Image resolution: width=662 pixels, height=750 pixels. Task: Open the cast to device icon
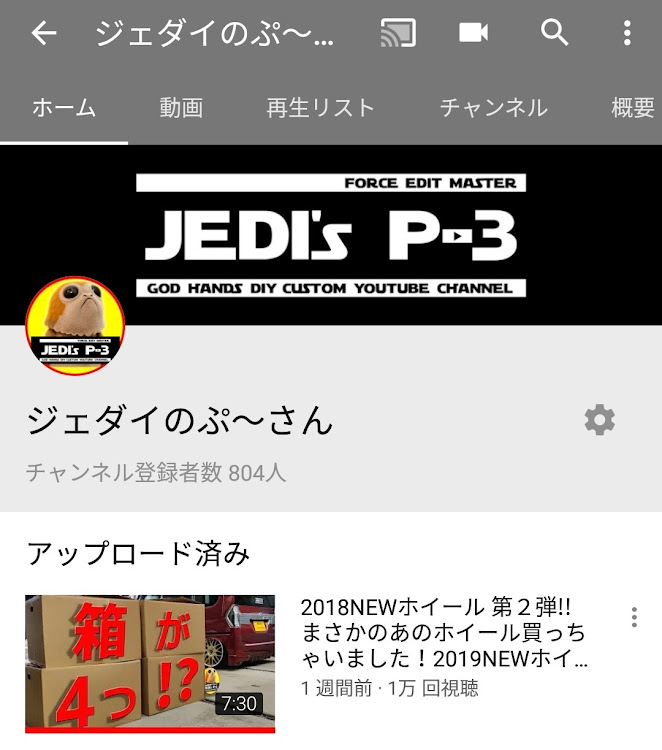(397, 33)
